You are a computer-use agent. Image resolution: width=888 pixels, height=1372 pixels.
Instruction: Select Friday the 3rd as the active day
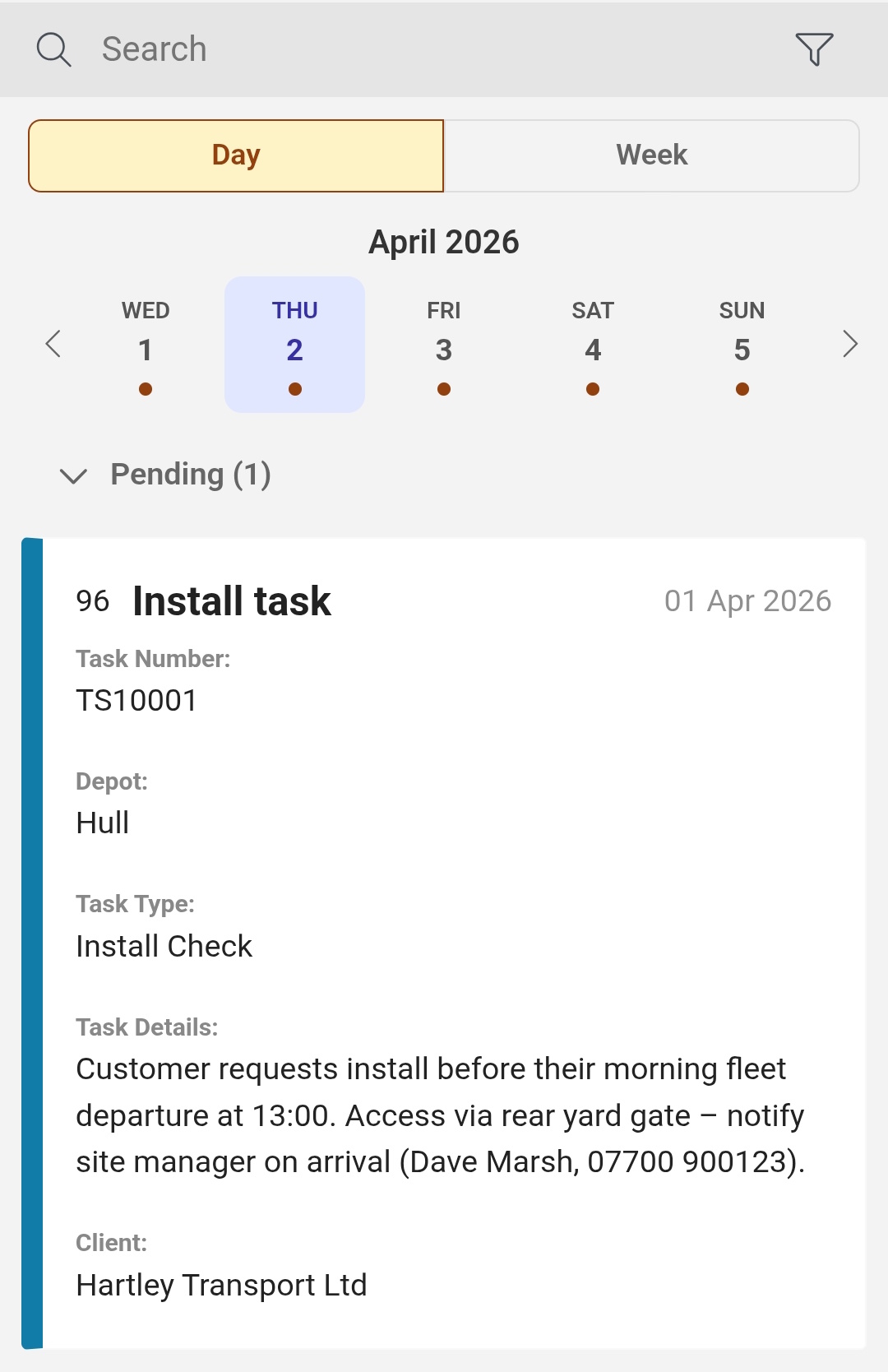tap(444, 344)
